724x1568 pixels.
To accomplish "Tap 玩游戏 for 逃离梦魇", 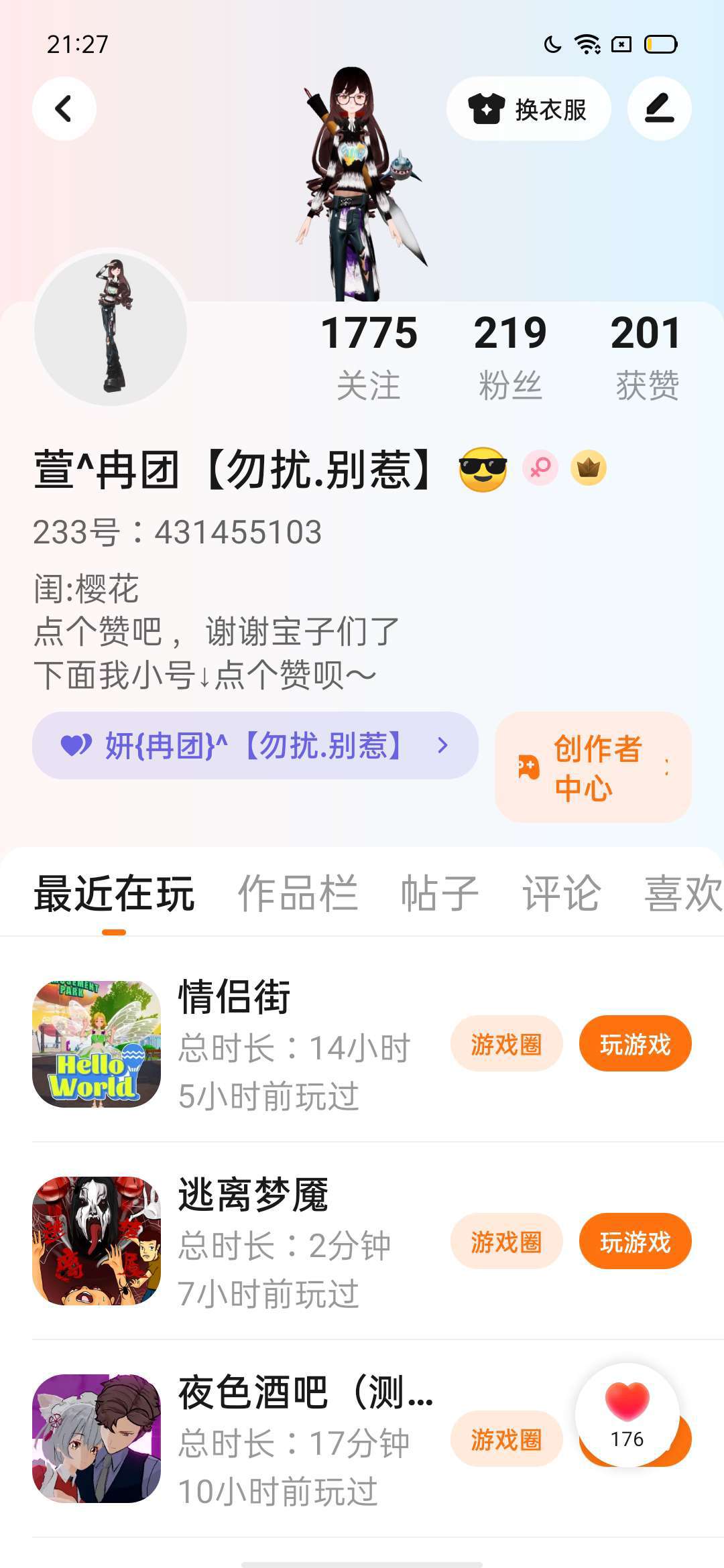I will coord(635,1242).
